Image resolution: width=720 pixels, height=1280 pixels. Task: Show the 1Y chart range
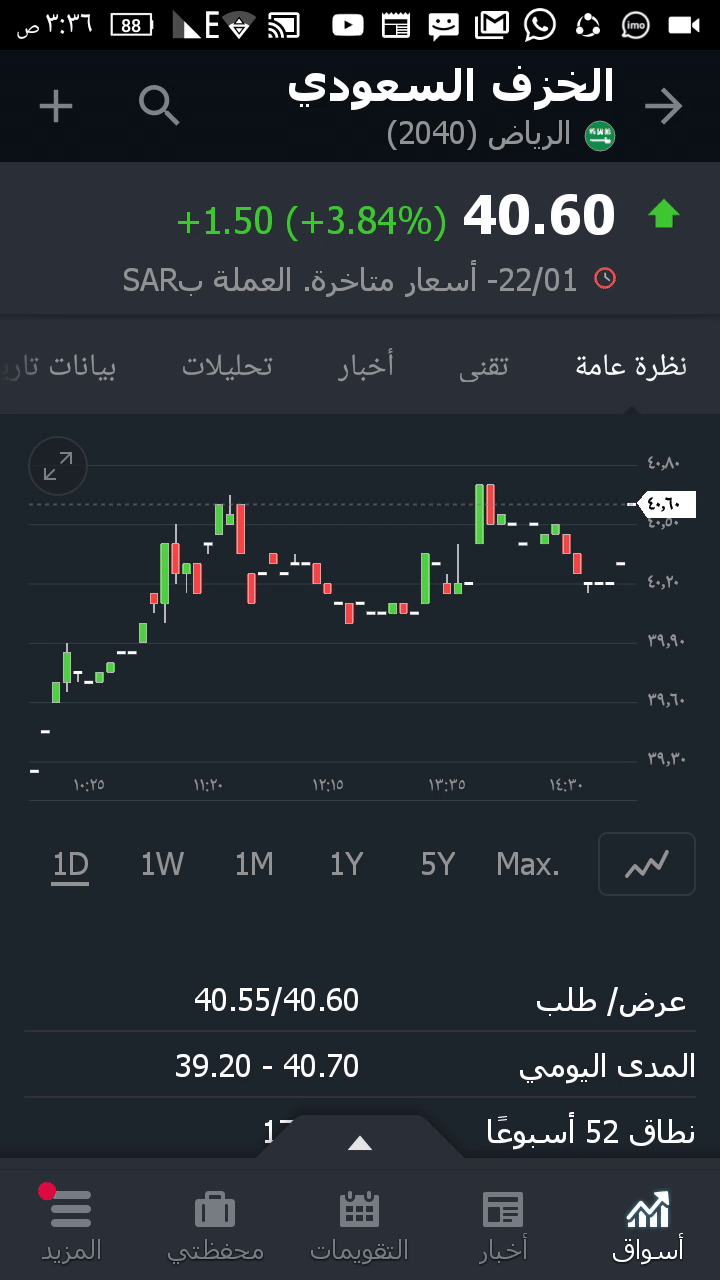pos(346,864)
